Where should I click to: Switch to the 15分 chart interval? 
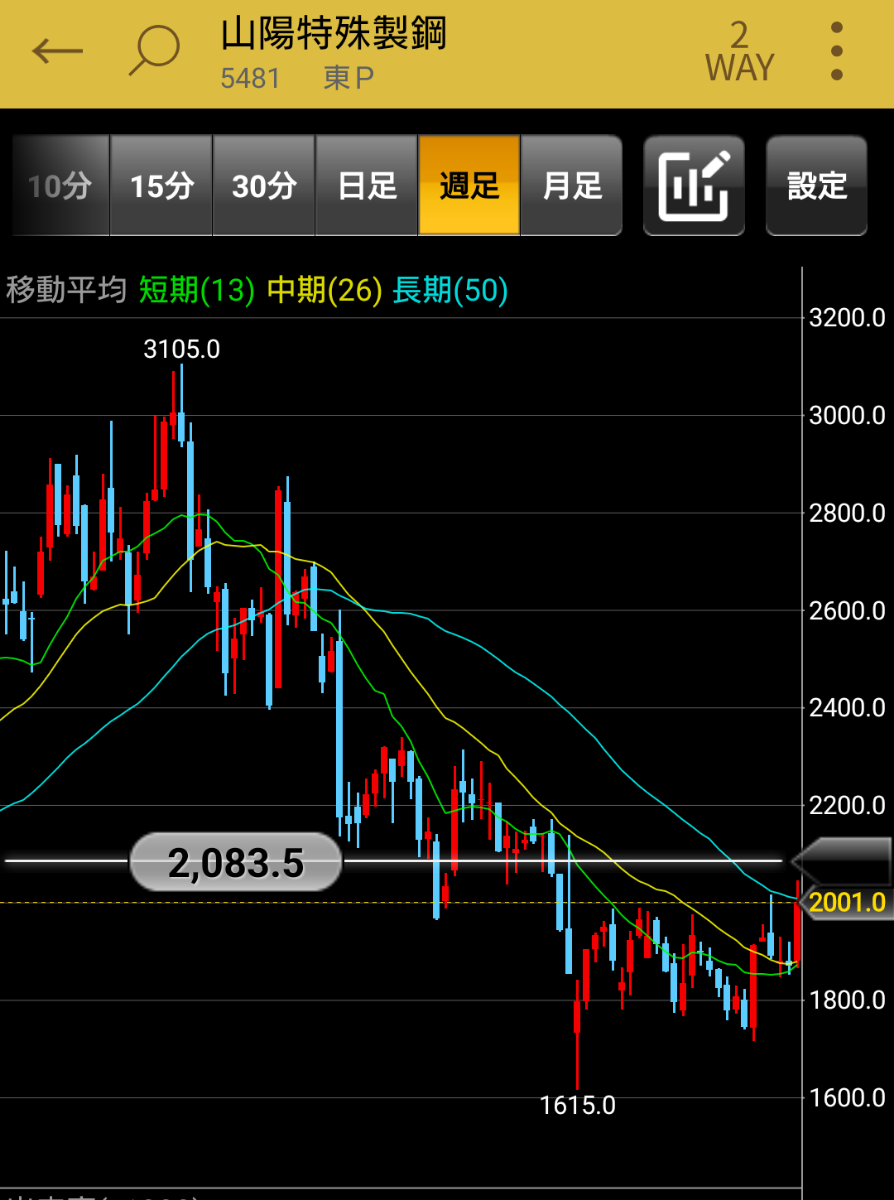point(162,186)
